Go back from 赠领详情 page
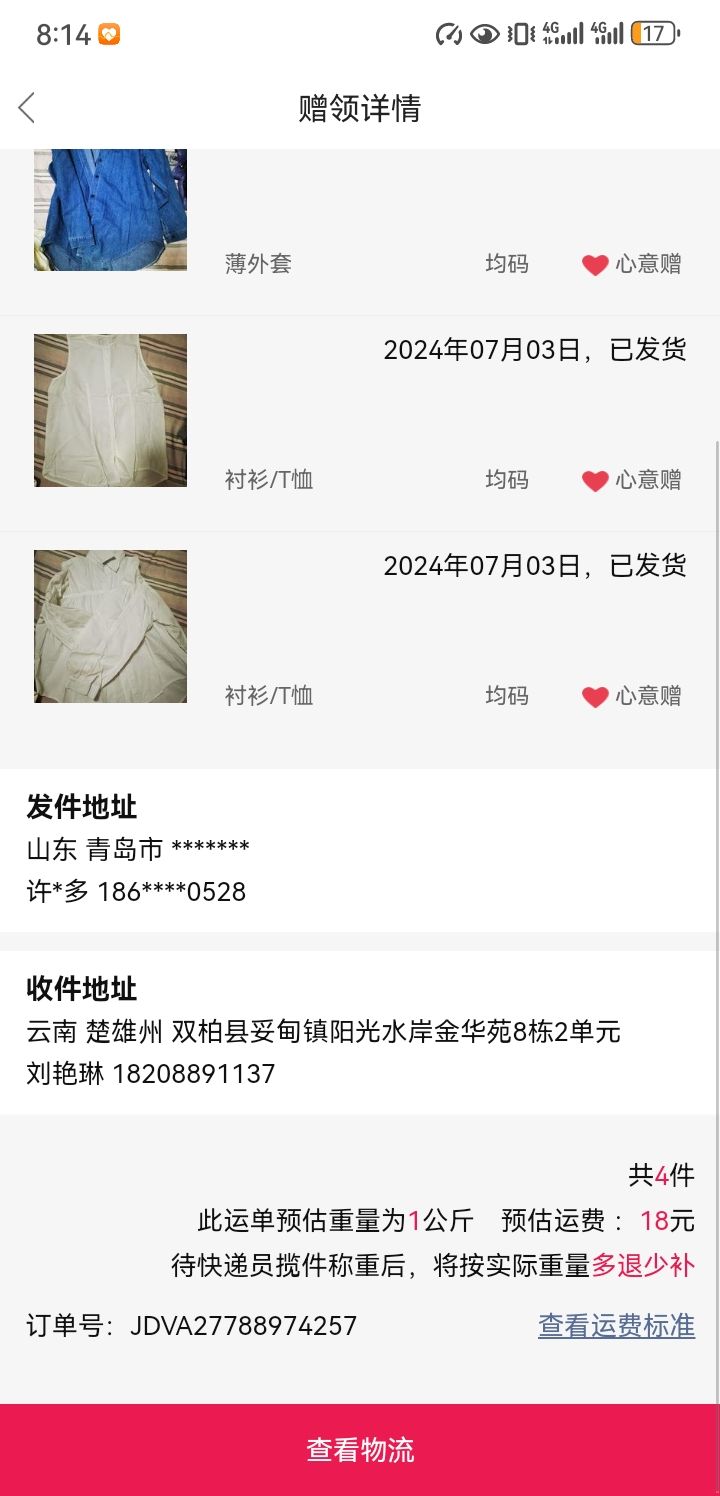The image size is (720, 1496). 27,108
